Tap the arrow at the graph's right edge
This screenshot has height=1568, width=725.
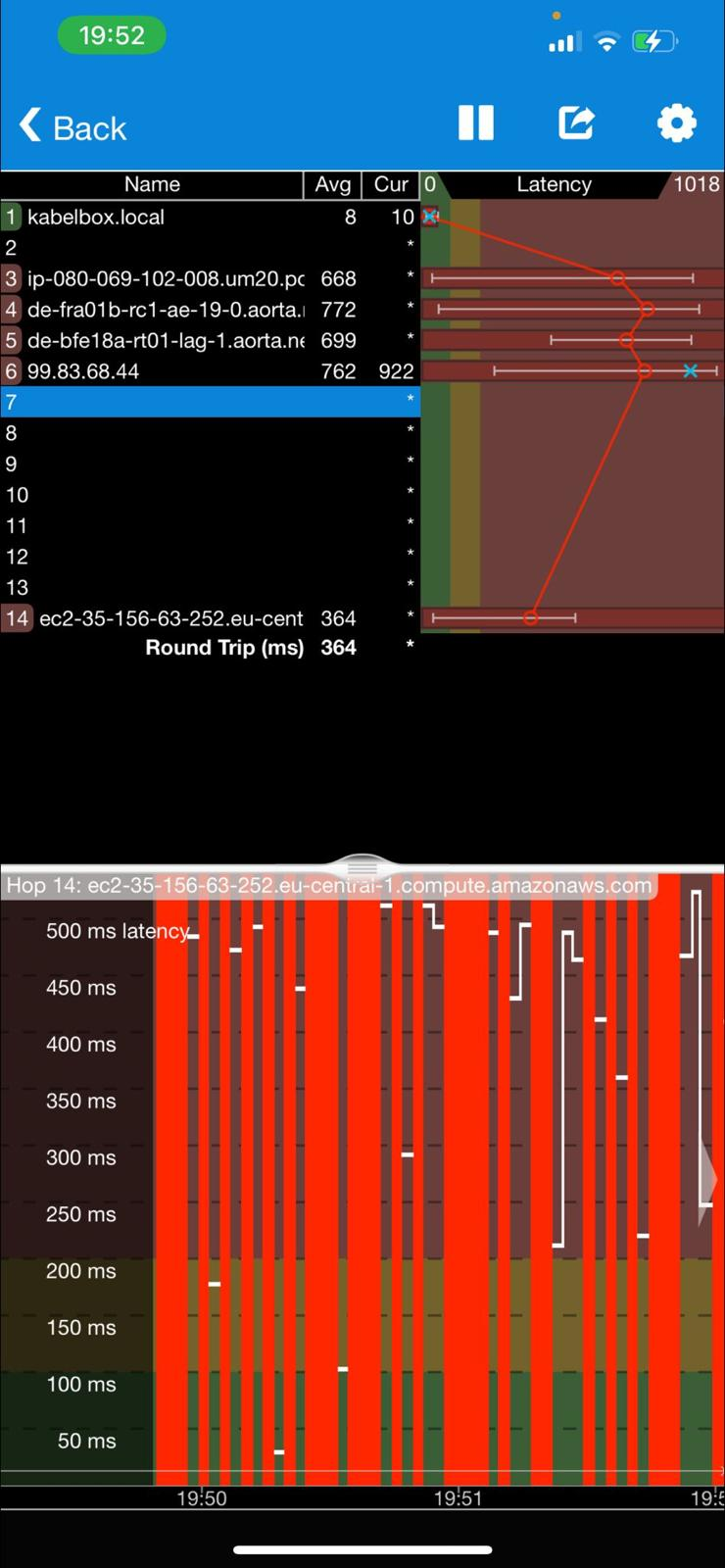coord(707,1179)
